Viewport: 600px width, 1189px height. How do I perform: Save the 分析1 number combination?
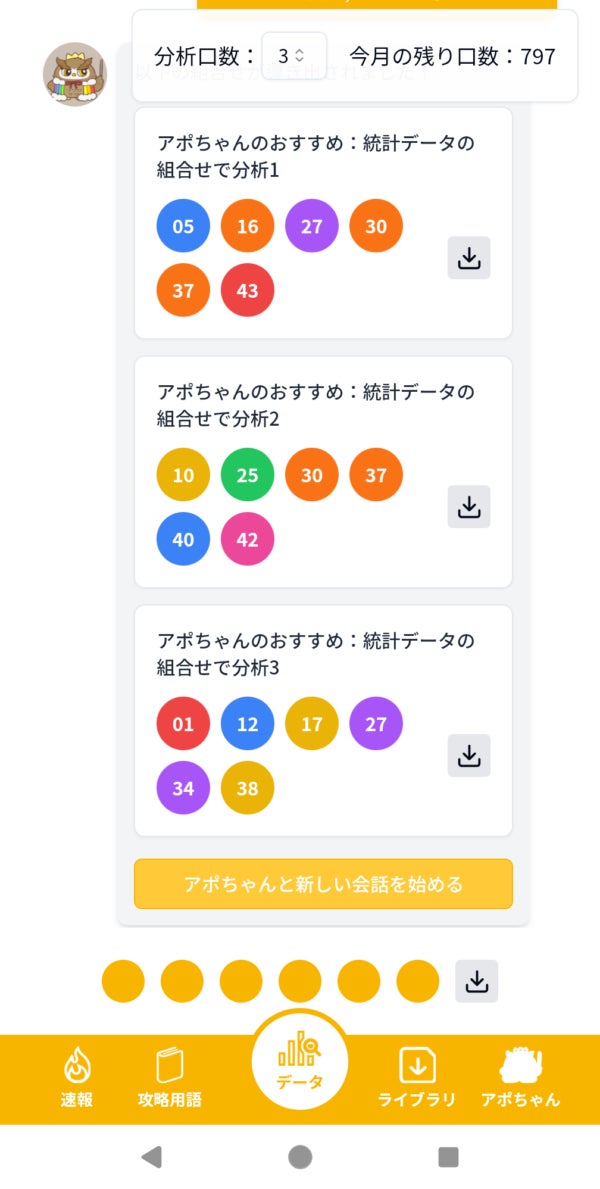(469, 258)
